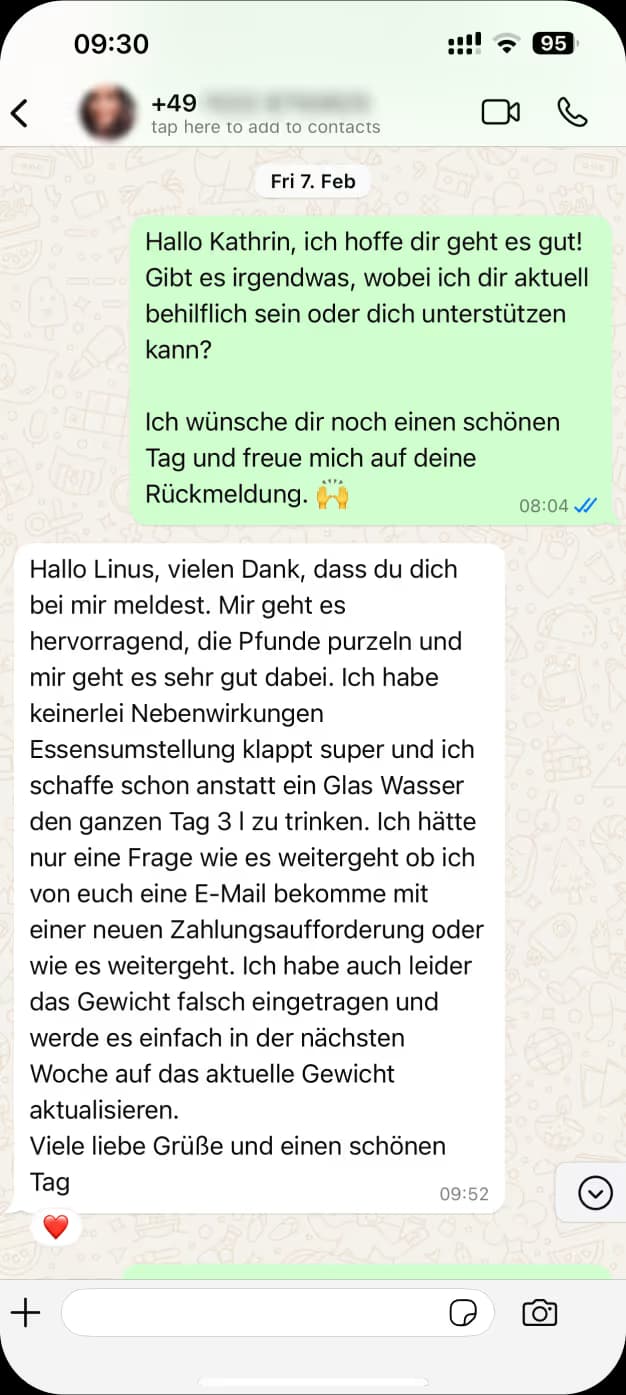Open the camera to send a photo

point(539,1313)
